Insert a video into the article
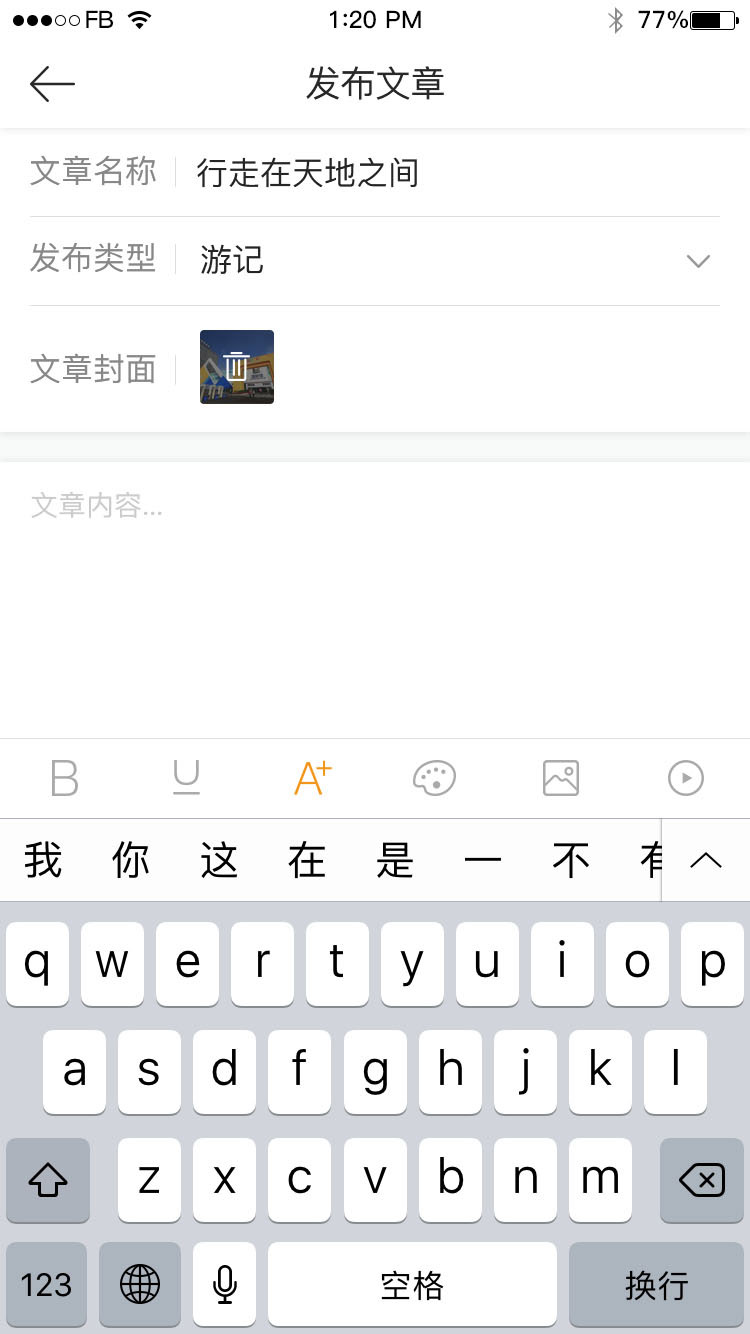The width and height of the screenshot is (750, 1334). click(x=686, y=778)
